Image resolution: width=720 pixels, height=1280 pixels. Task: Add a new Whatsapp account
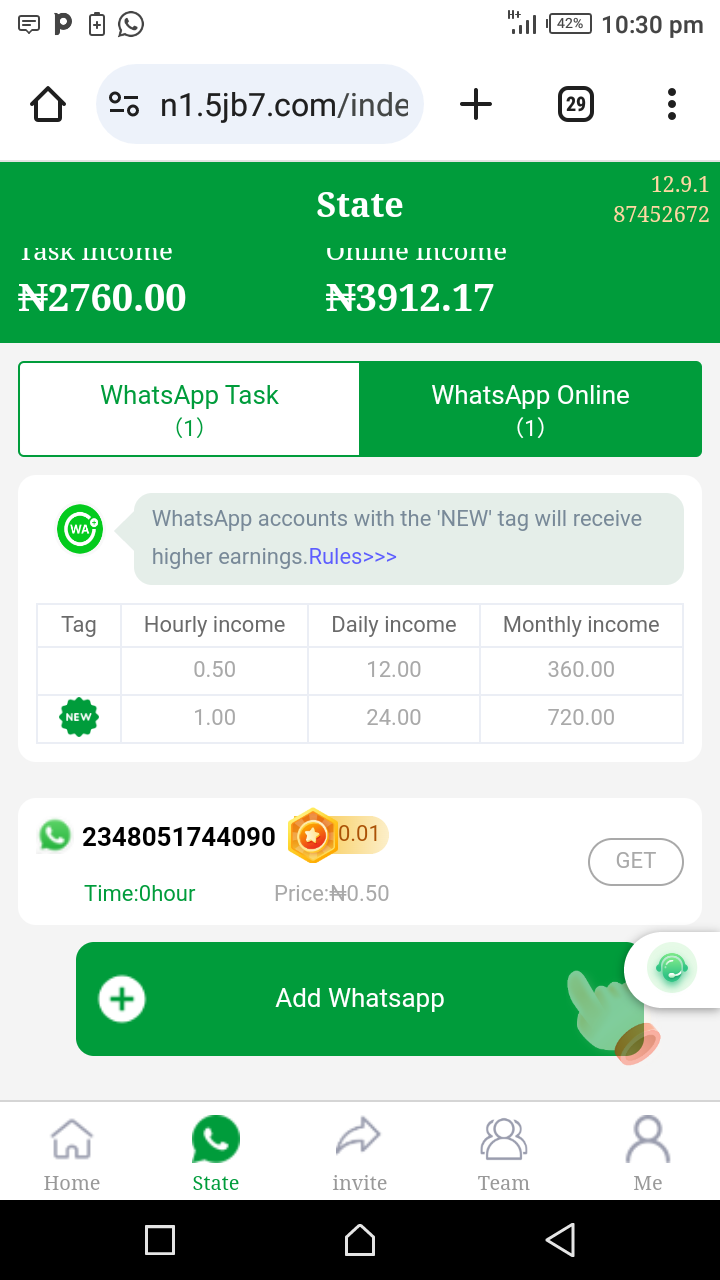click(x=360, y=998)
